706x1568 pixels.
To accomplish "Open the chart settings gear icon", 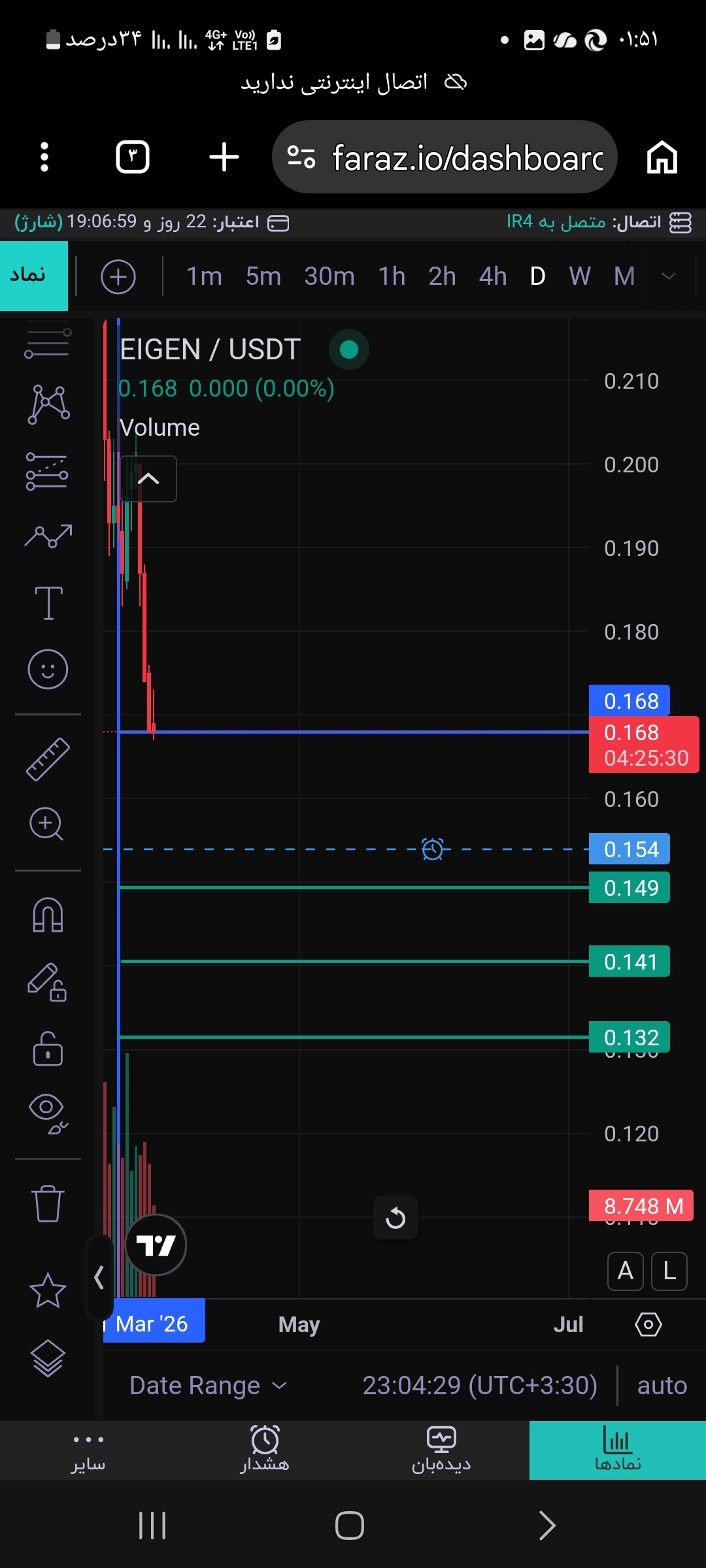I will tap(648, 1325).
